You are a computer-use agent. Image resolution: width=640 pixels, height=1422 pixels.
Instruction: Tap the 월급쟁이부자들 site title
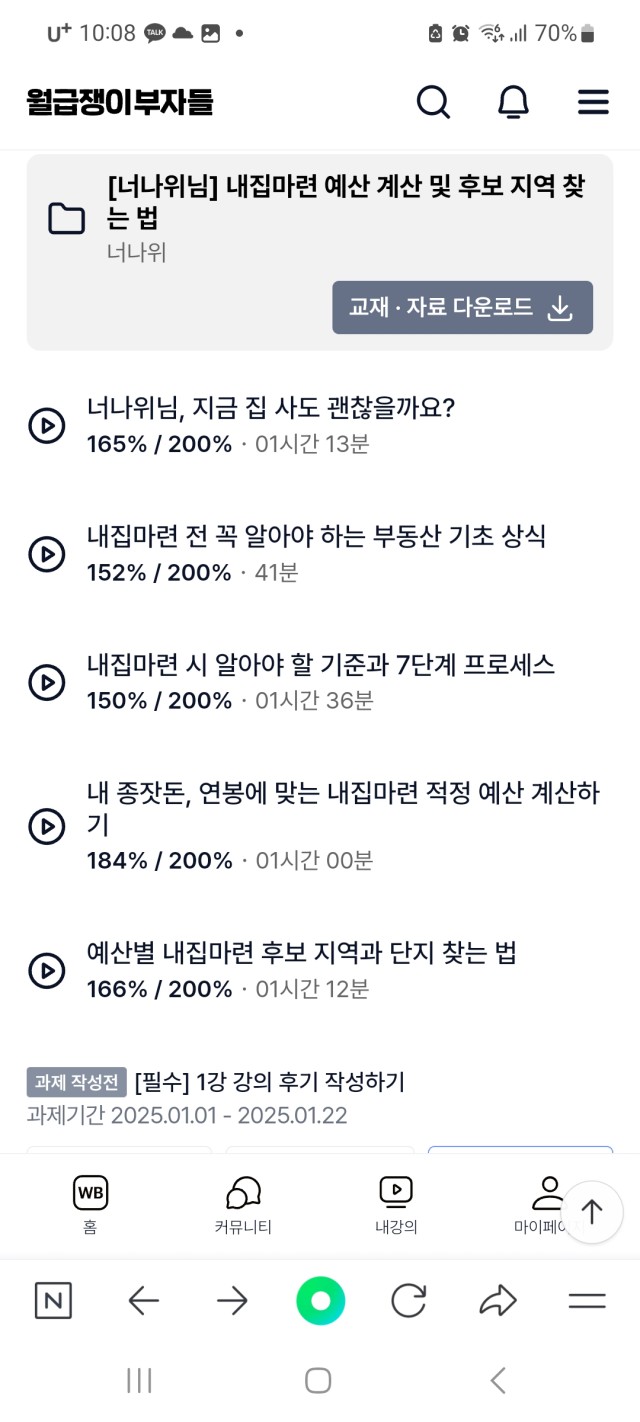coord(120,102)
